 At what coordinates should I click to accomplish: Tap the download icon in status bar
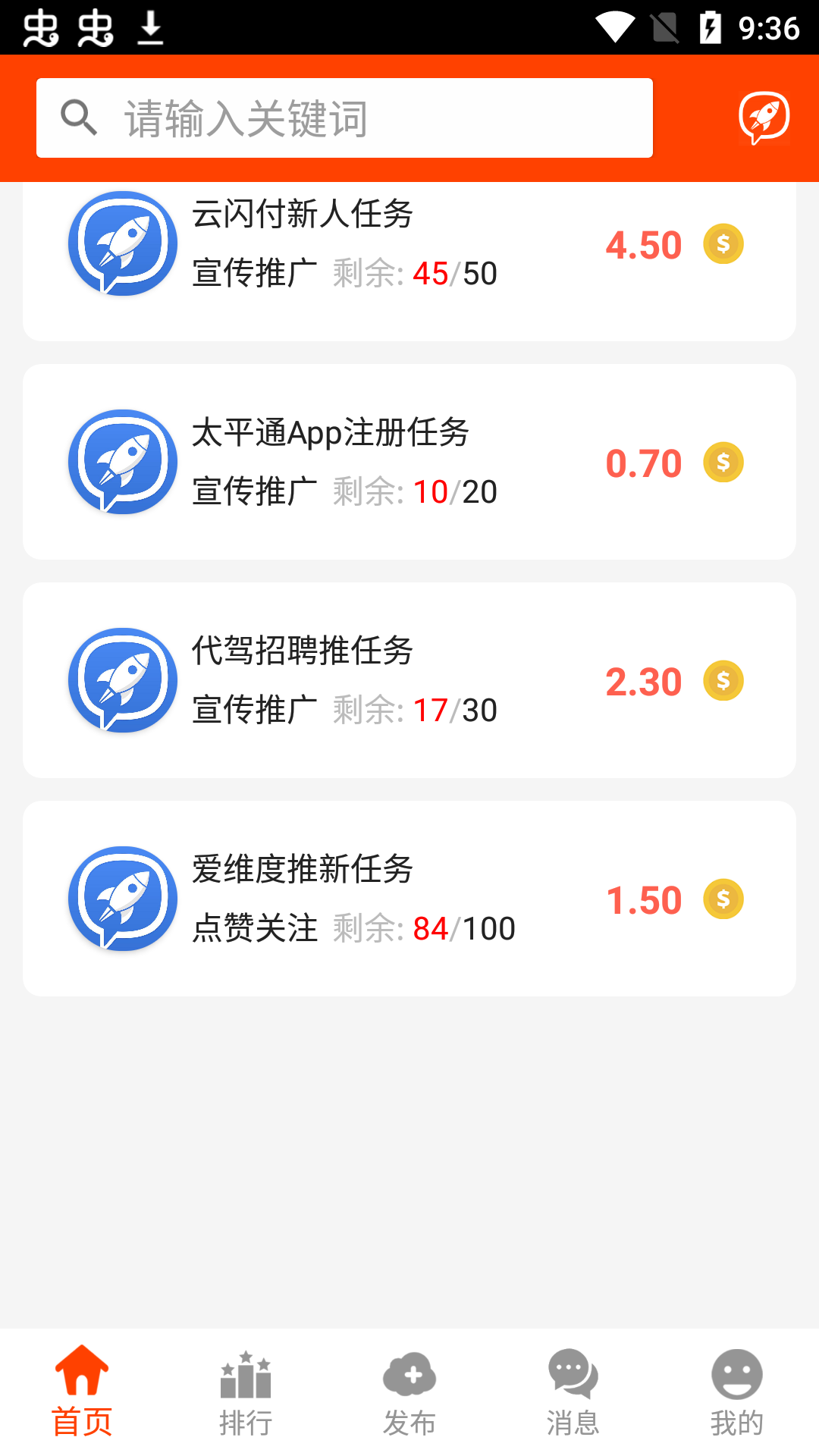click(x=150, y=27)
